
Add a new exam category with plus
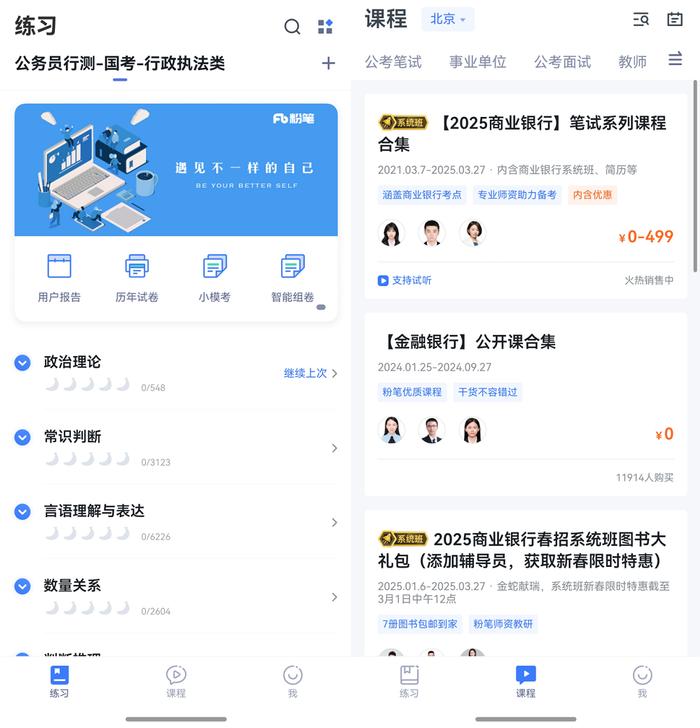(328, 64)
